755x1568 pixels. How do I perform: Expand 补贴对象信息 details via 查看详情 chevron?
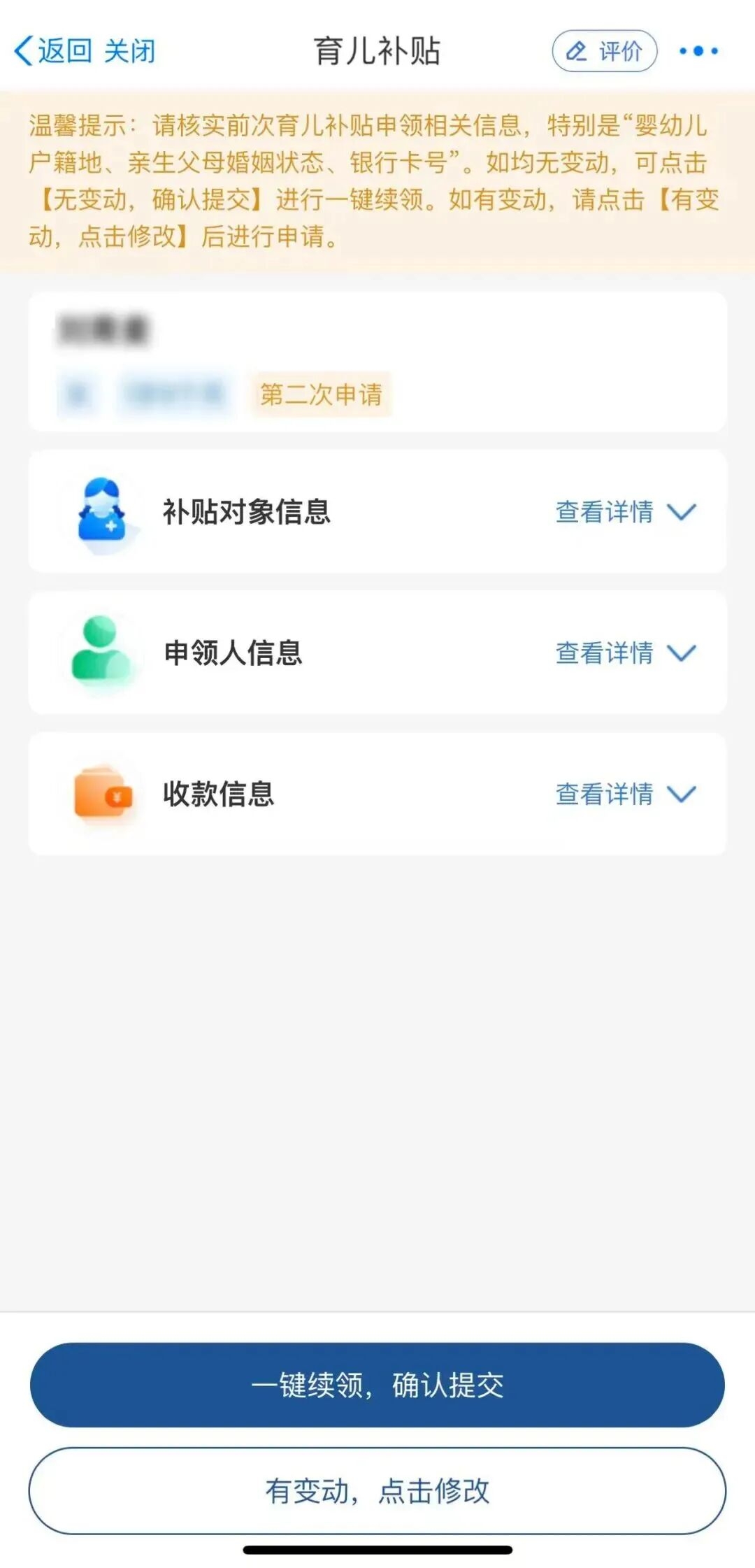pos(682,514)
